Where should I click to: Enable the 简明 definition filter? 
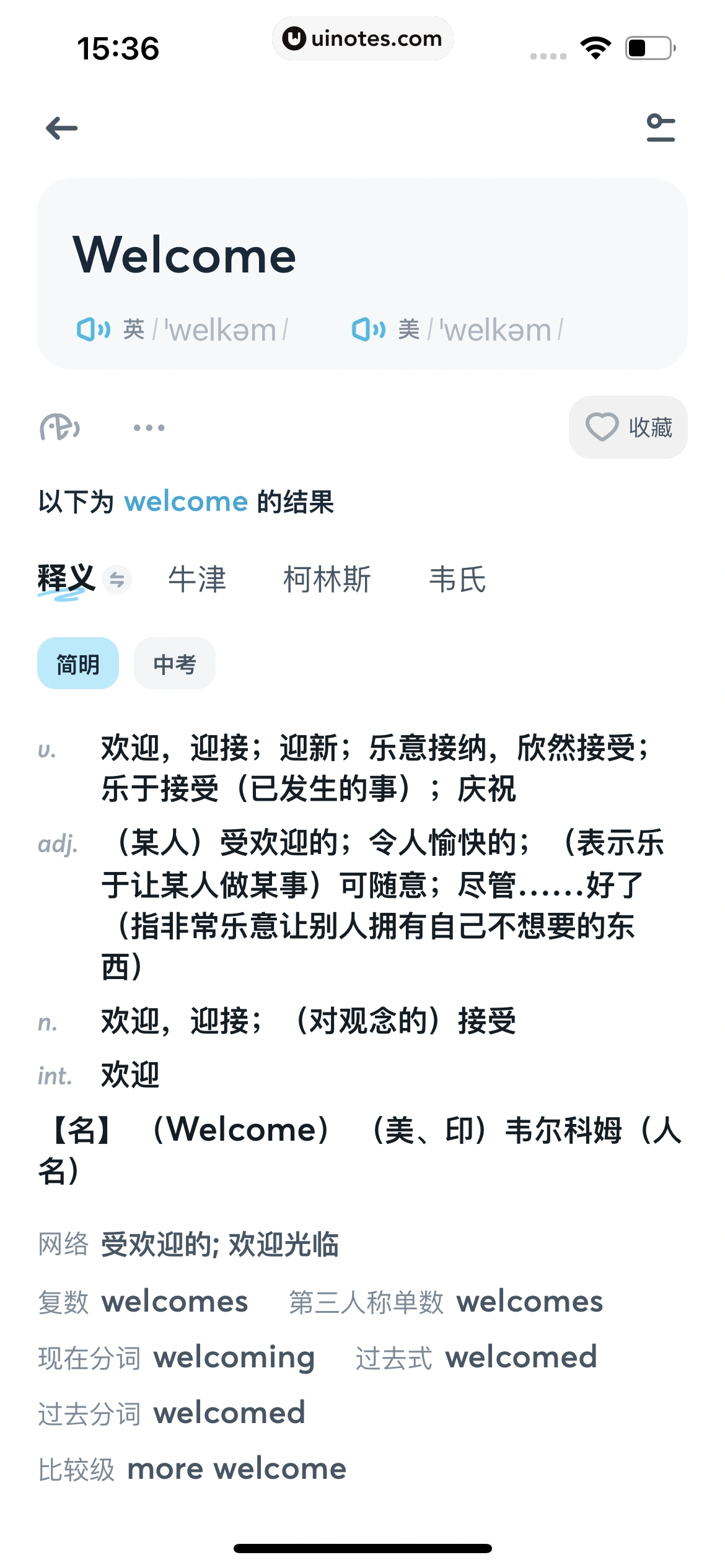78,663
